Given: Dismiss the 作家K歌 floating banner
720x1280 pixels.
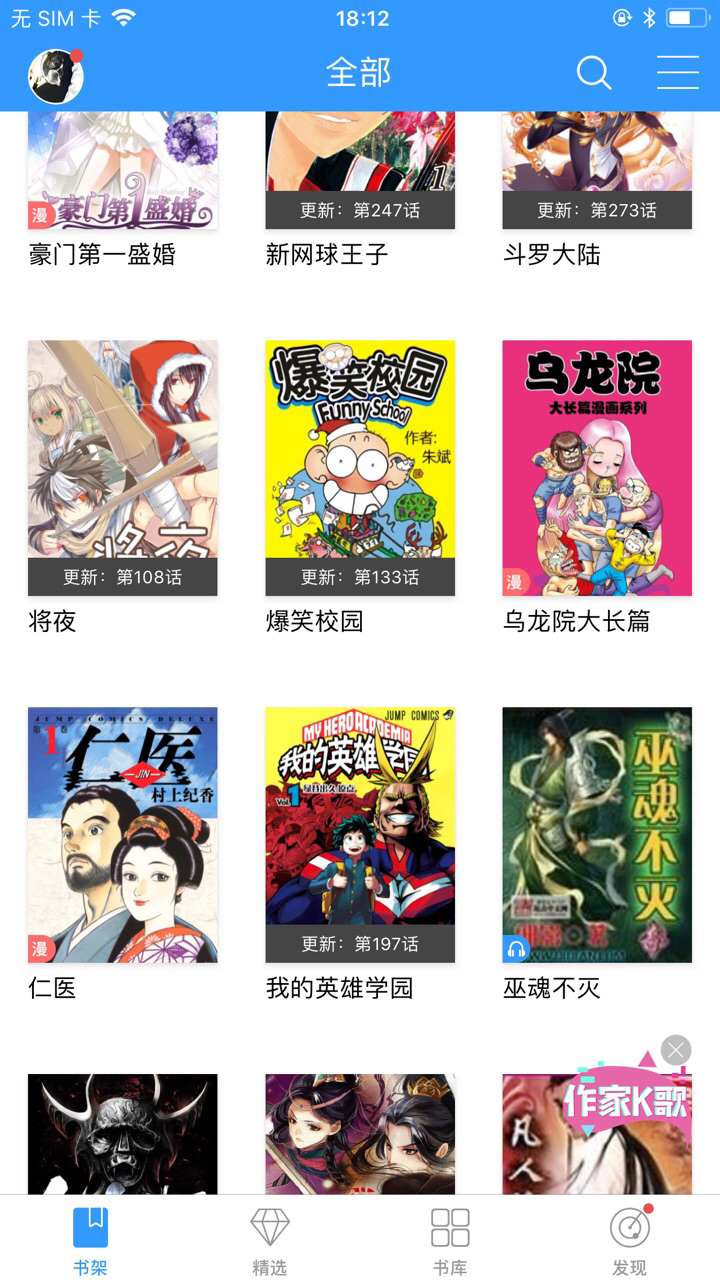Looking at the screenshot, I should click(676, 1050).
